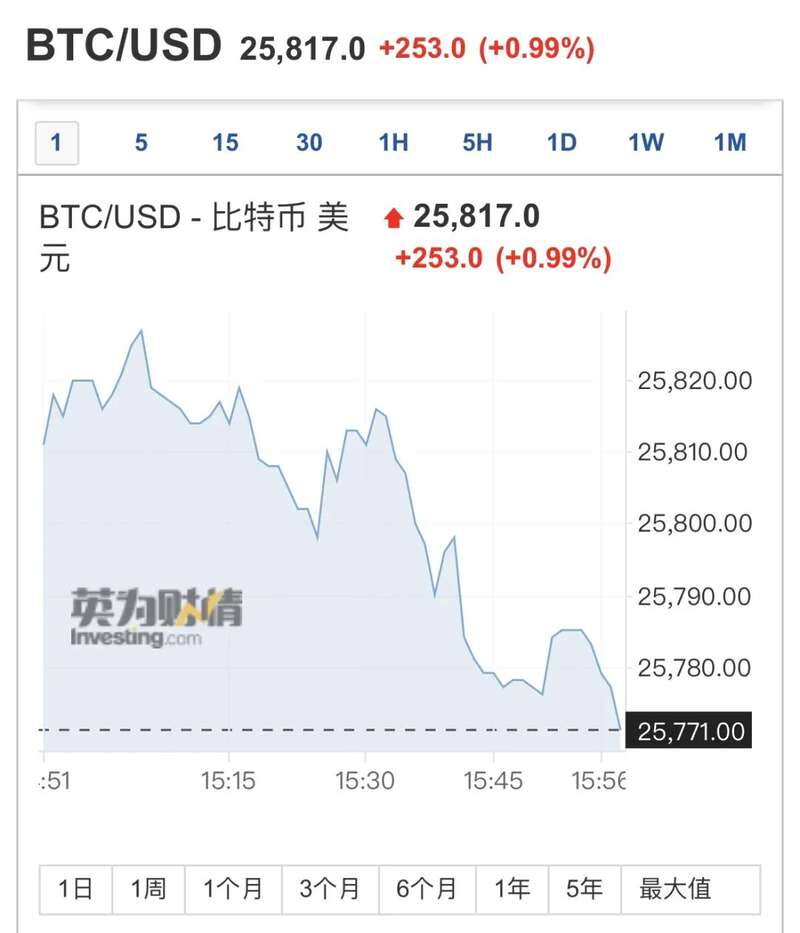Select the 1H interval tab

393,143
